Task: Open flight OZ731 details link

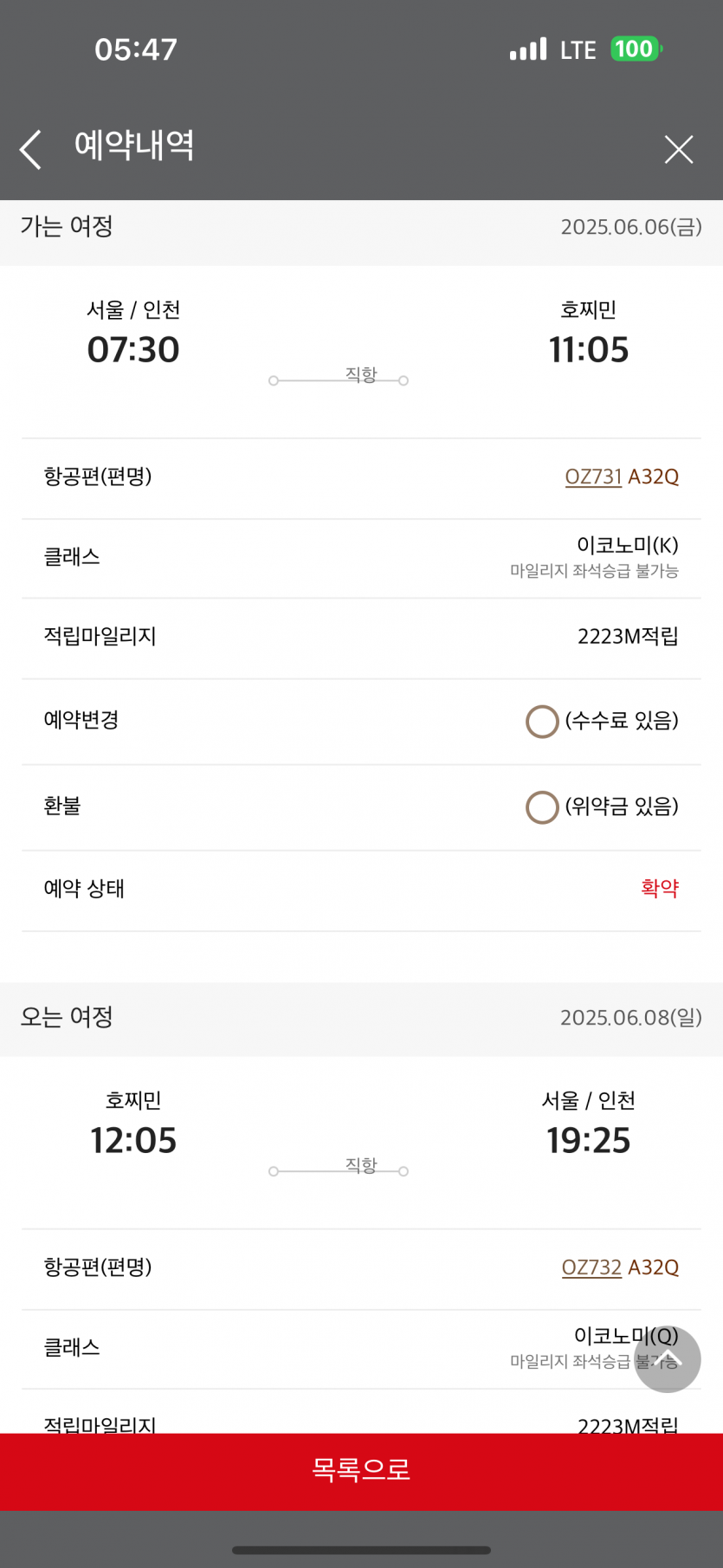Action: pyautogui.click(x=593, y=476)
